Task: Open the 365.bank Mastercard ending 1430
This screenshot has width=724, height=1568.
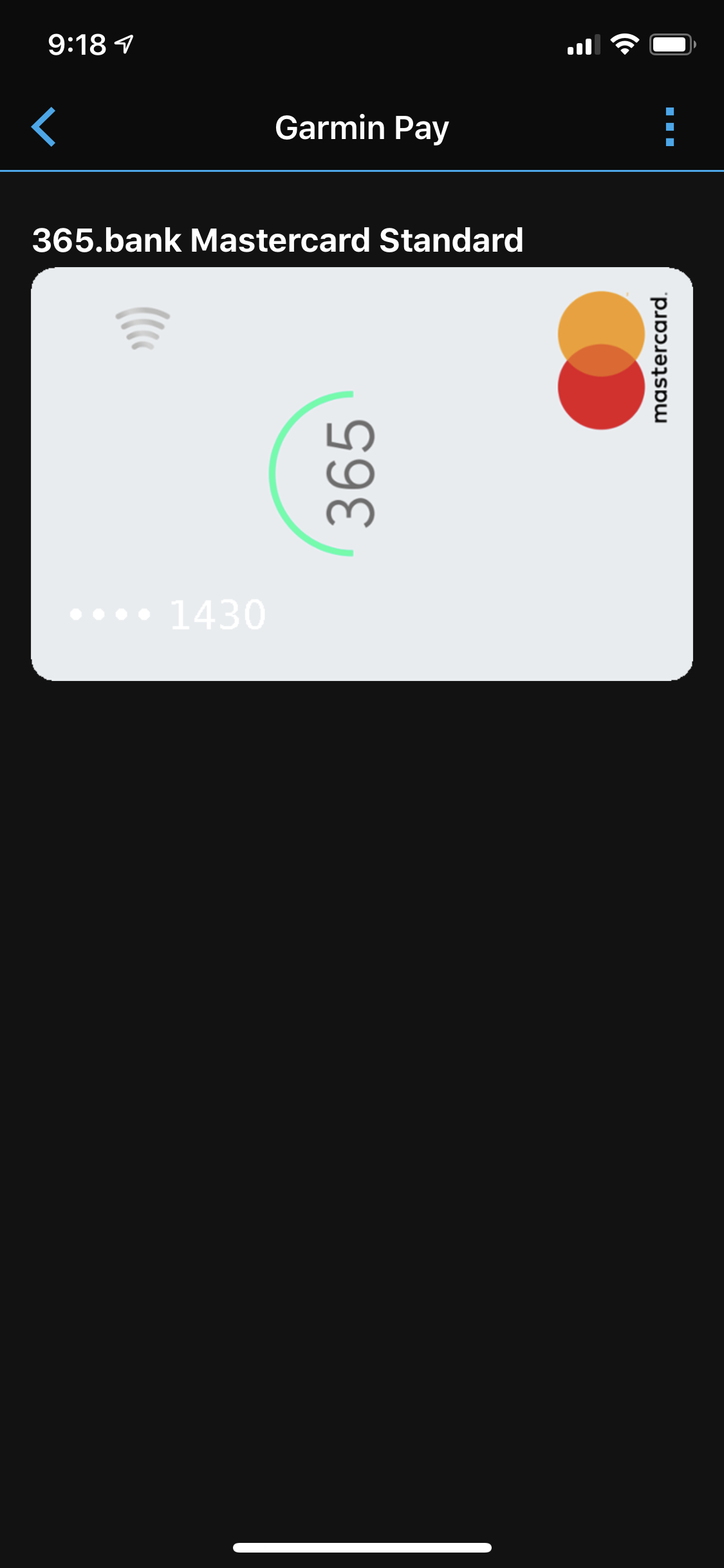Action: click(362, 474)
